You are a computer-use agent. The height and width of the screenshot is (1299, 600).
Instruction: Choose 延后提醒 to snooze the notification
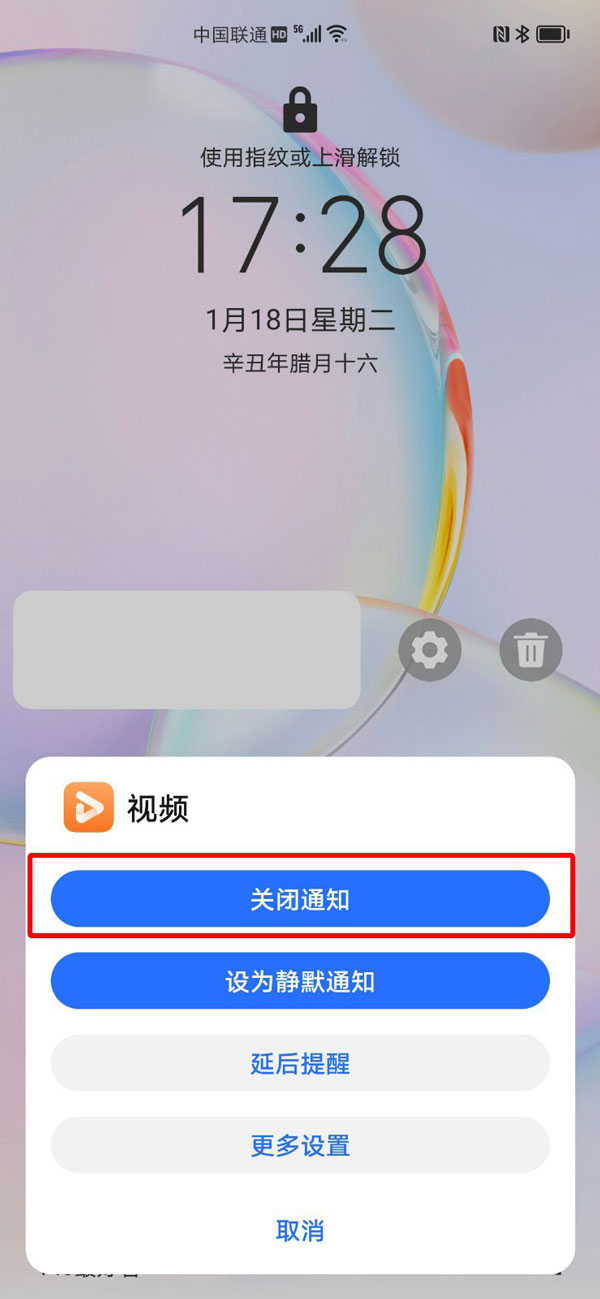click(x=300, y=1062)
